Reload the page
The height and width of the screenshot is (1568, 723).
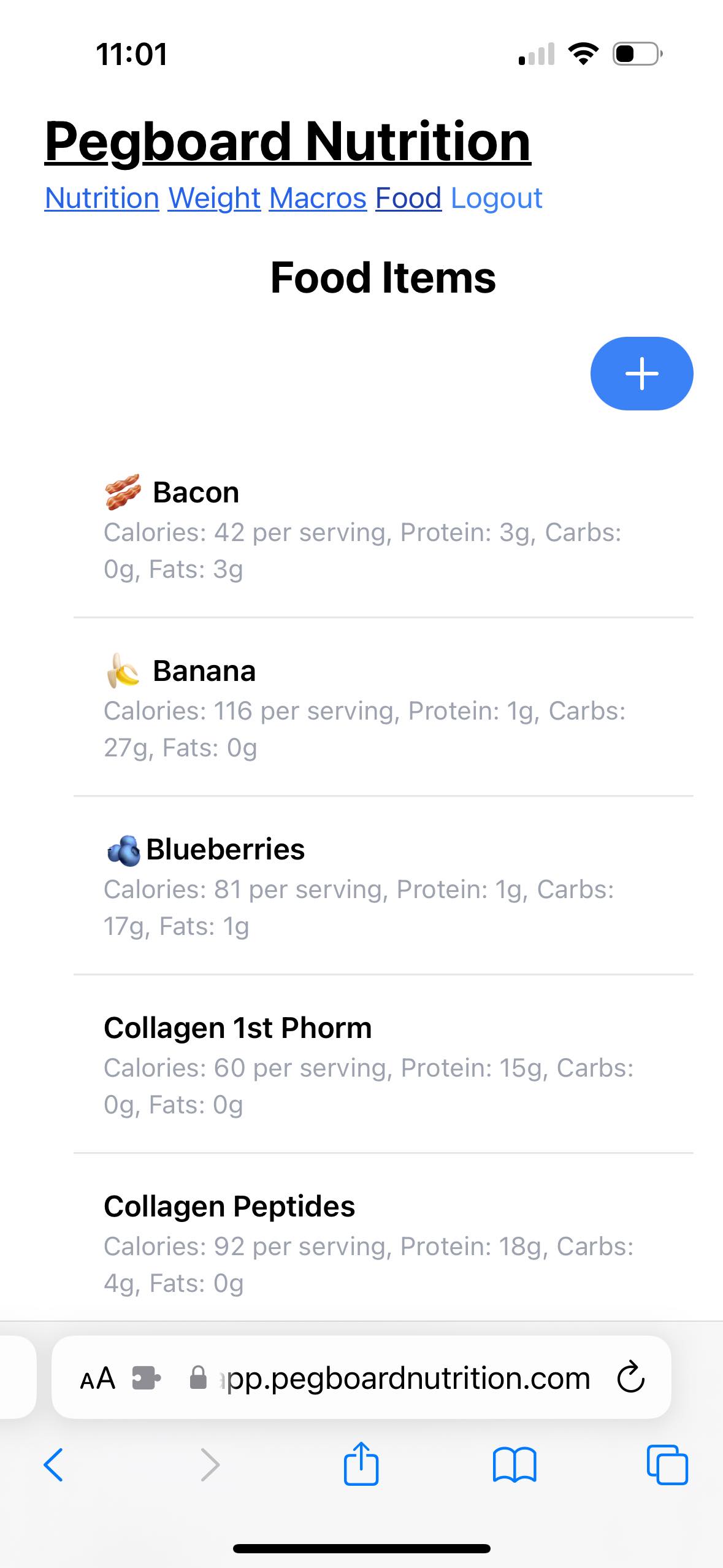tap(631, 1378)
